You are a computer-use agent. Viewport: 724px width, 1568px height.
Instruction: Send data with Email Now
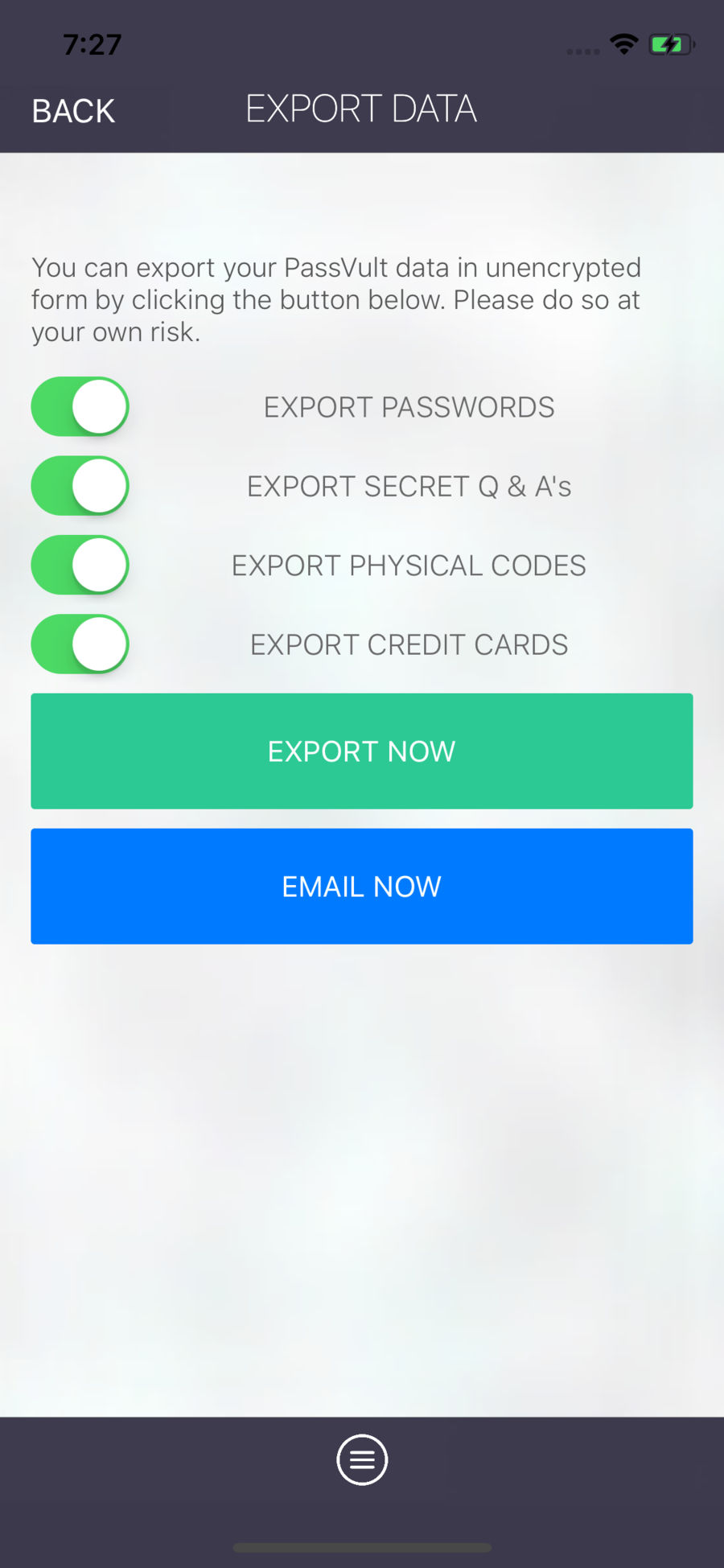point(362,887)
